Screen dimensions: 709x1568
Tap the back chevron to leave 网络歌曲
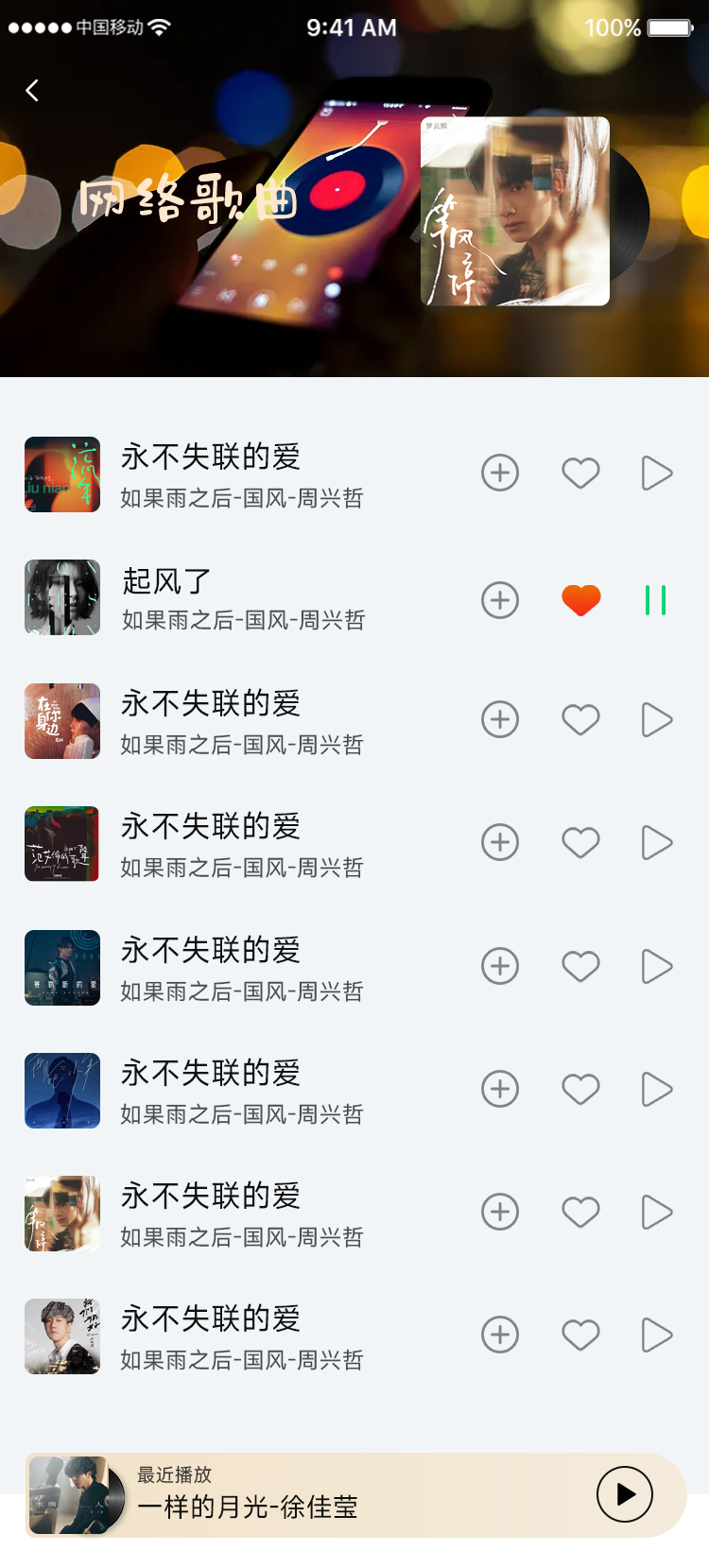tap(32, 90)
